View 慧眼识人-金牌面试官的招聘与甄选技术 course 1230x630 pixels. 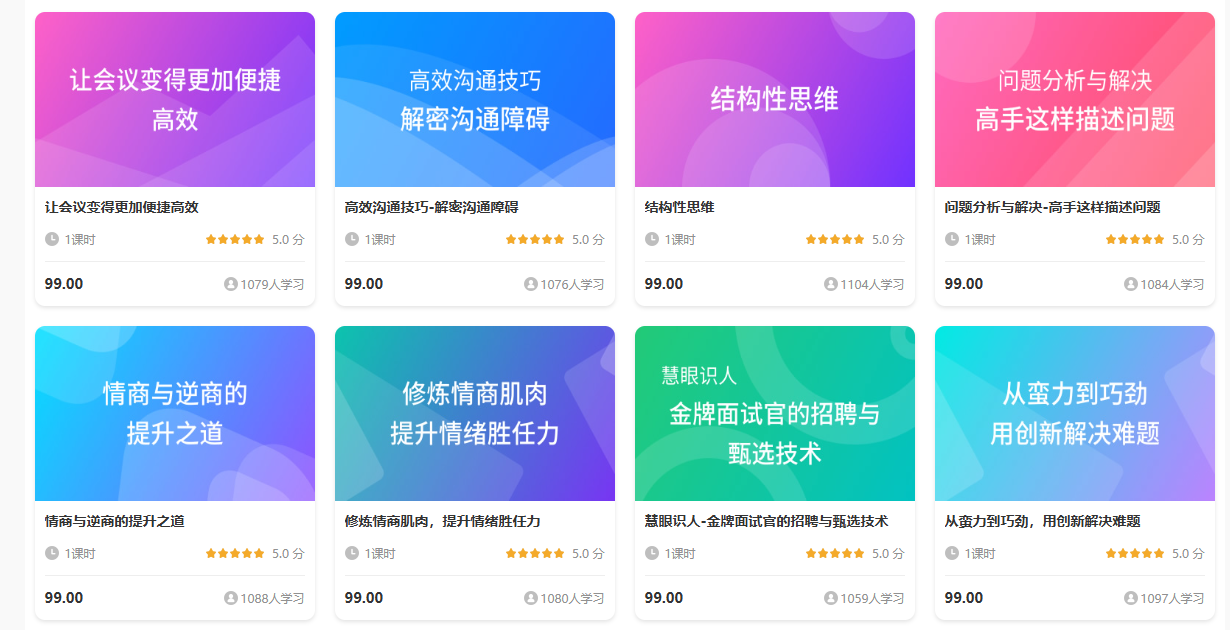(x=775, y=413)
